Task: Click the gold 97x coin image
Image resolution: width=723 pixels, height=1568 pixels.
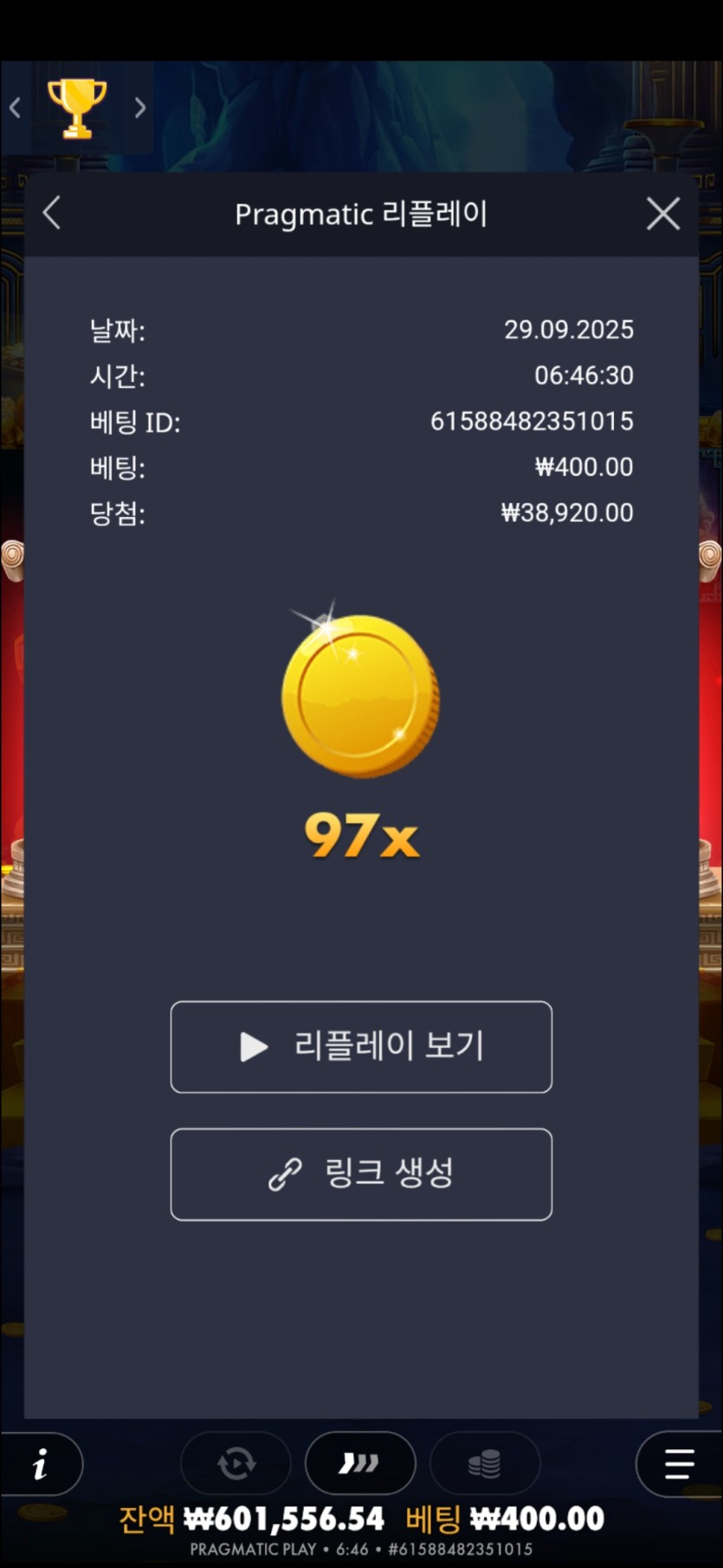Action: tap(360, 696)
